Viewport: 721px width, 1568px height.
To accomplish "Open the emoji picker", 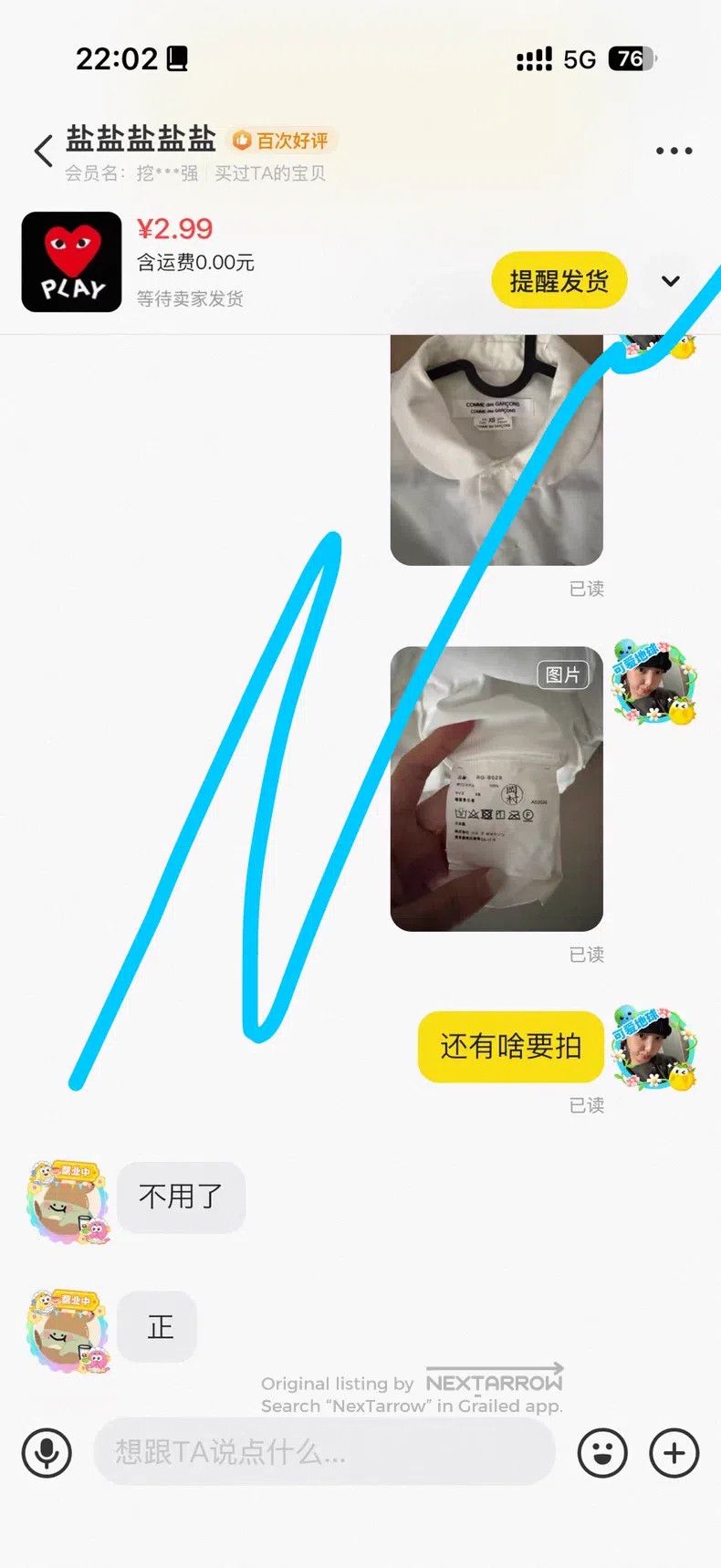I will (602, 1452).
